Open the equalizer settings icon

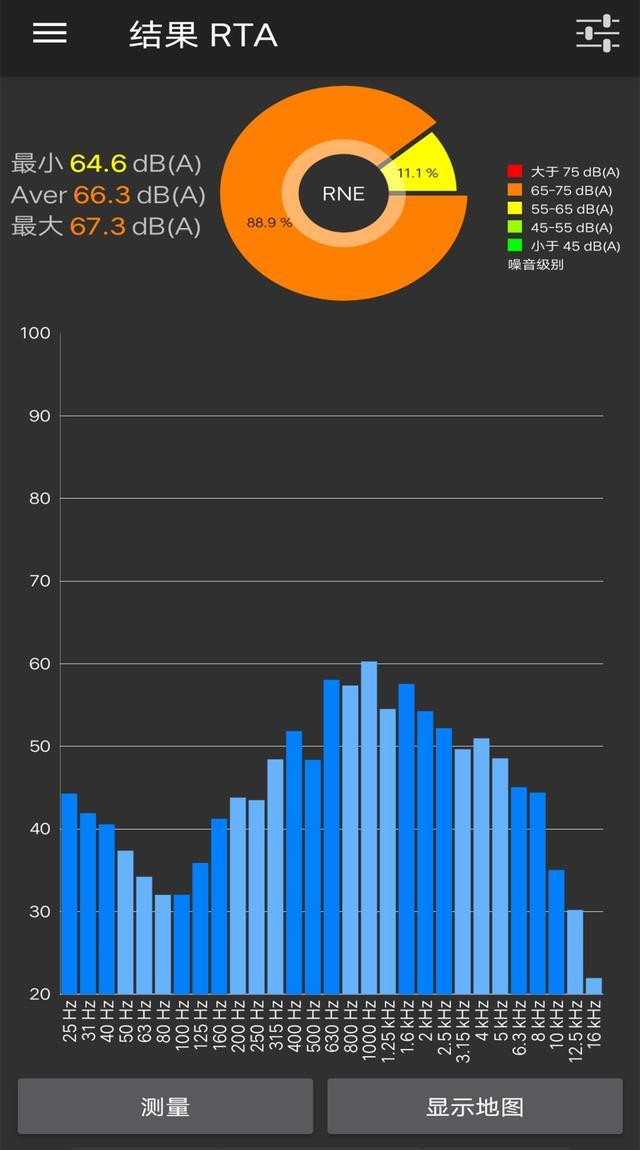click(x=597, y=34)
